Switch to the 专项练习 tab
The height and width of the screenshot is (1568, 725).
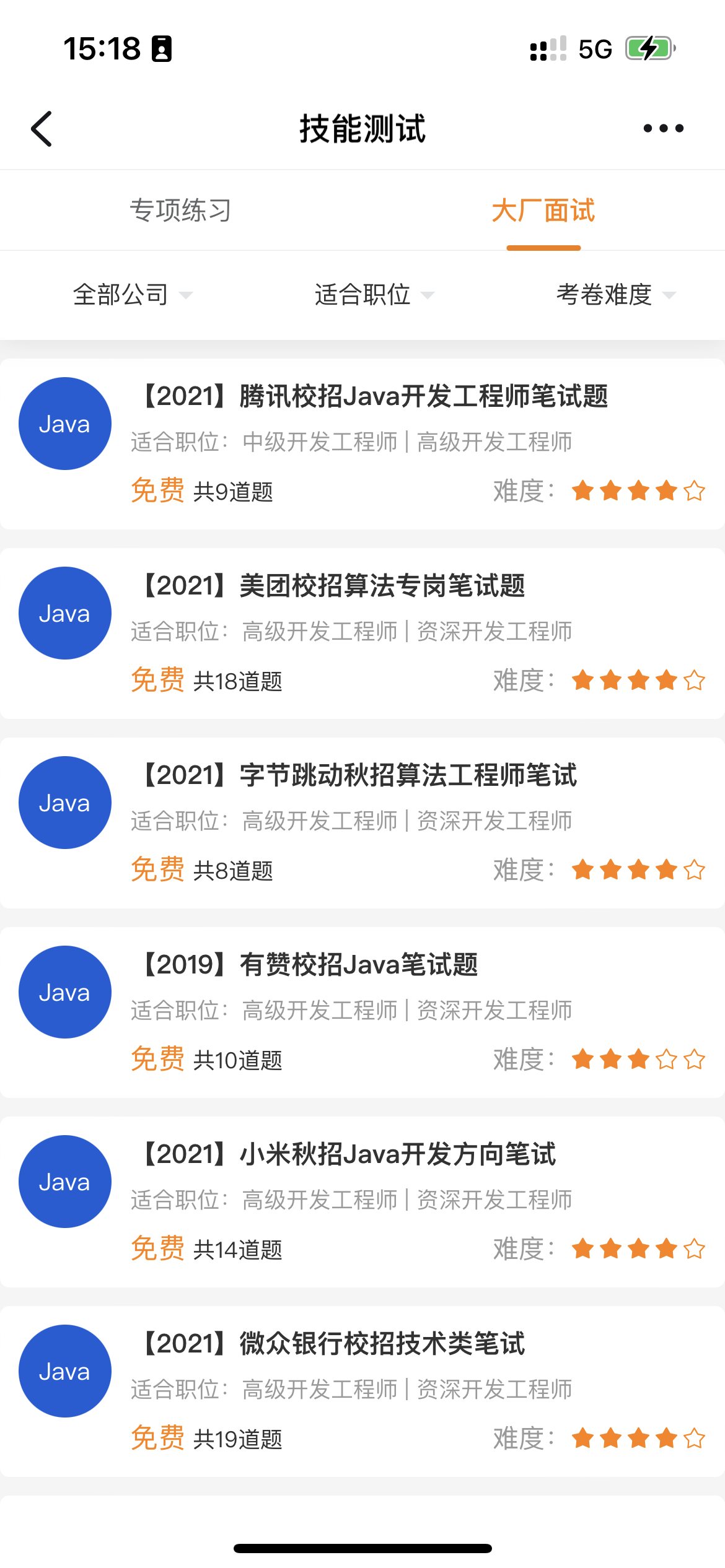coord(180,211)
